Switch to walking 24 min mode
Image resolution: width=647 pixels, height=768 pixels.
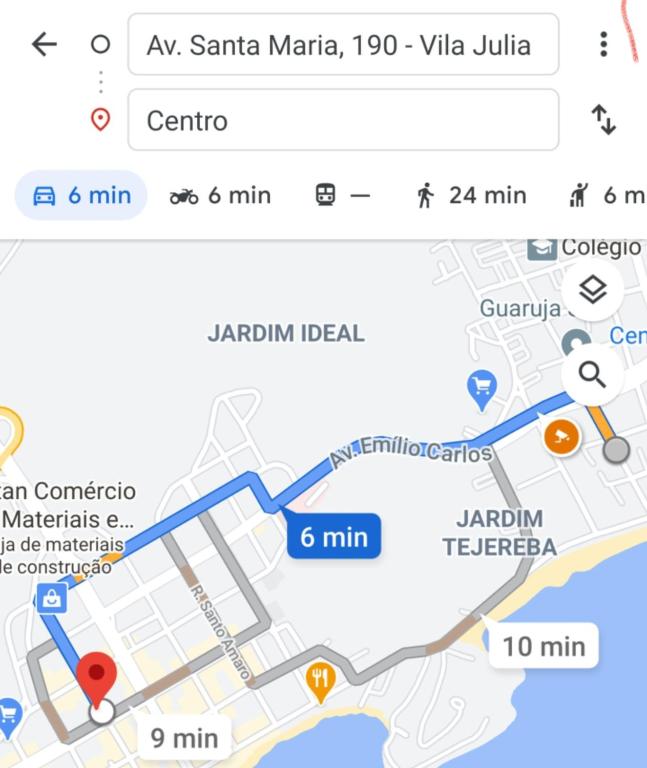(x=470, y=195)
